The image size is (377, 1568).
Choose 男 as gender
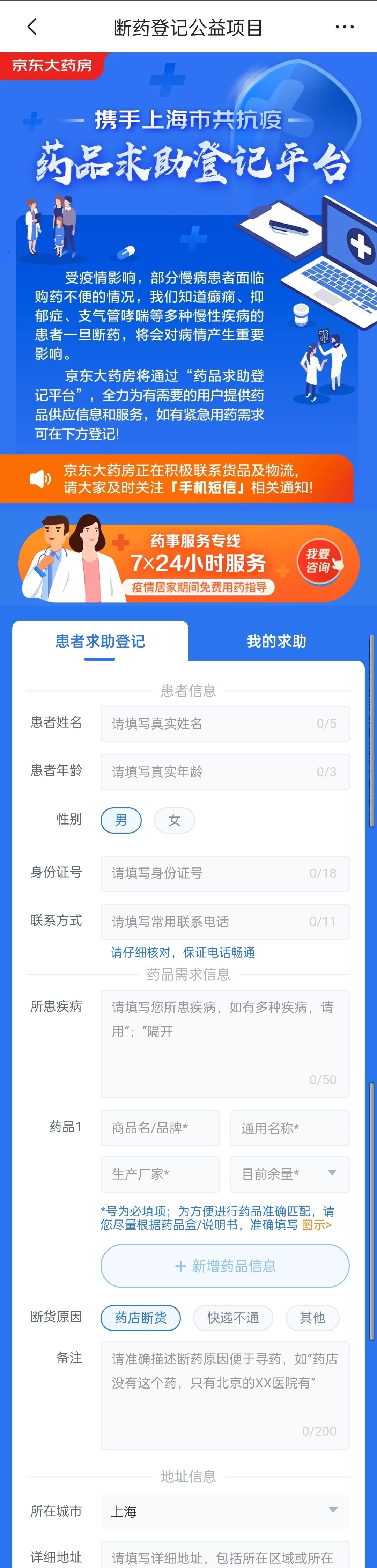(x=121, y=820)
